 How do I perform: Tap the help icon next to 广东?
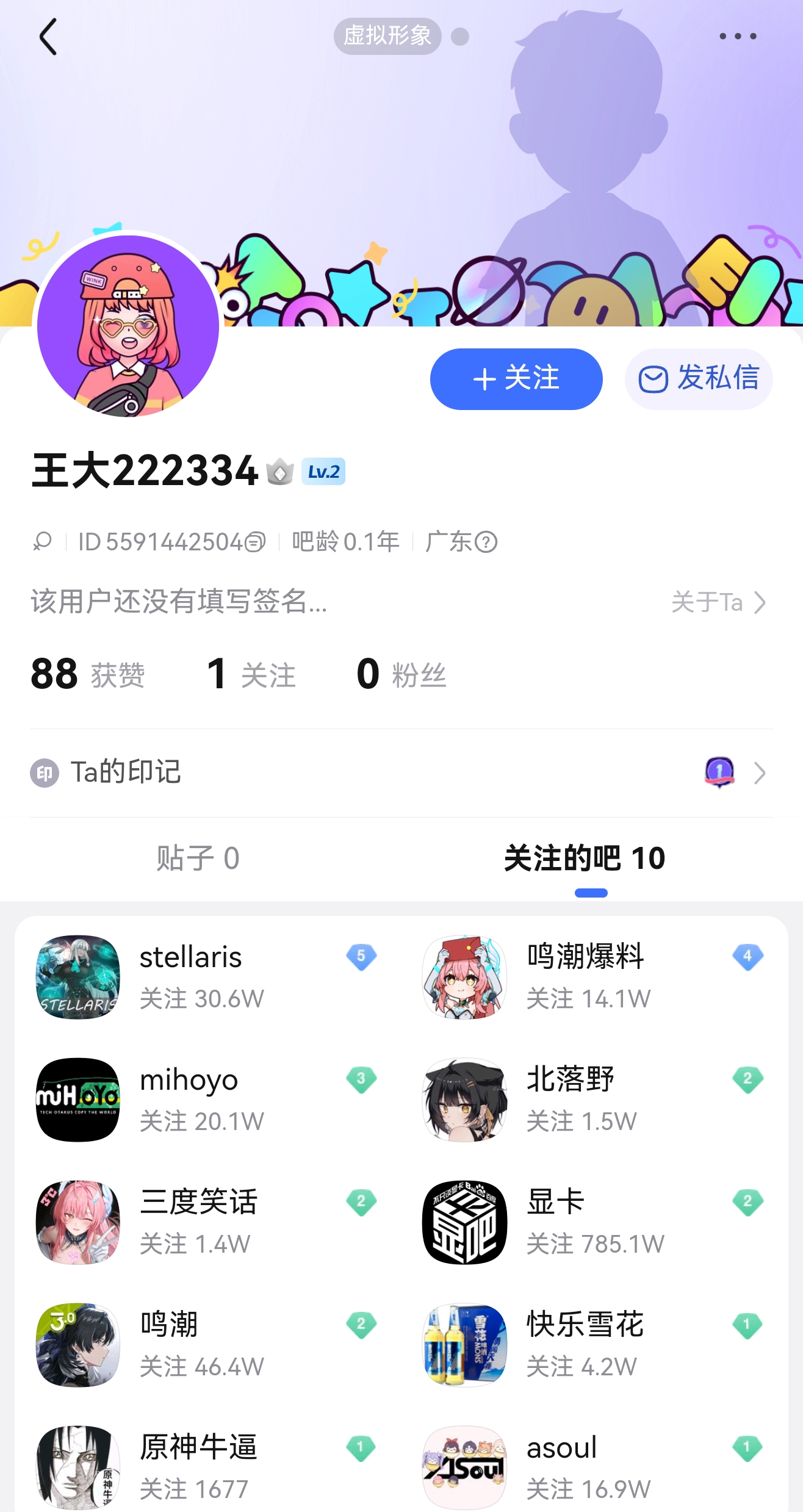486,542
